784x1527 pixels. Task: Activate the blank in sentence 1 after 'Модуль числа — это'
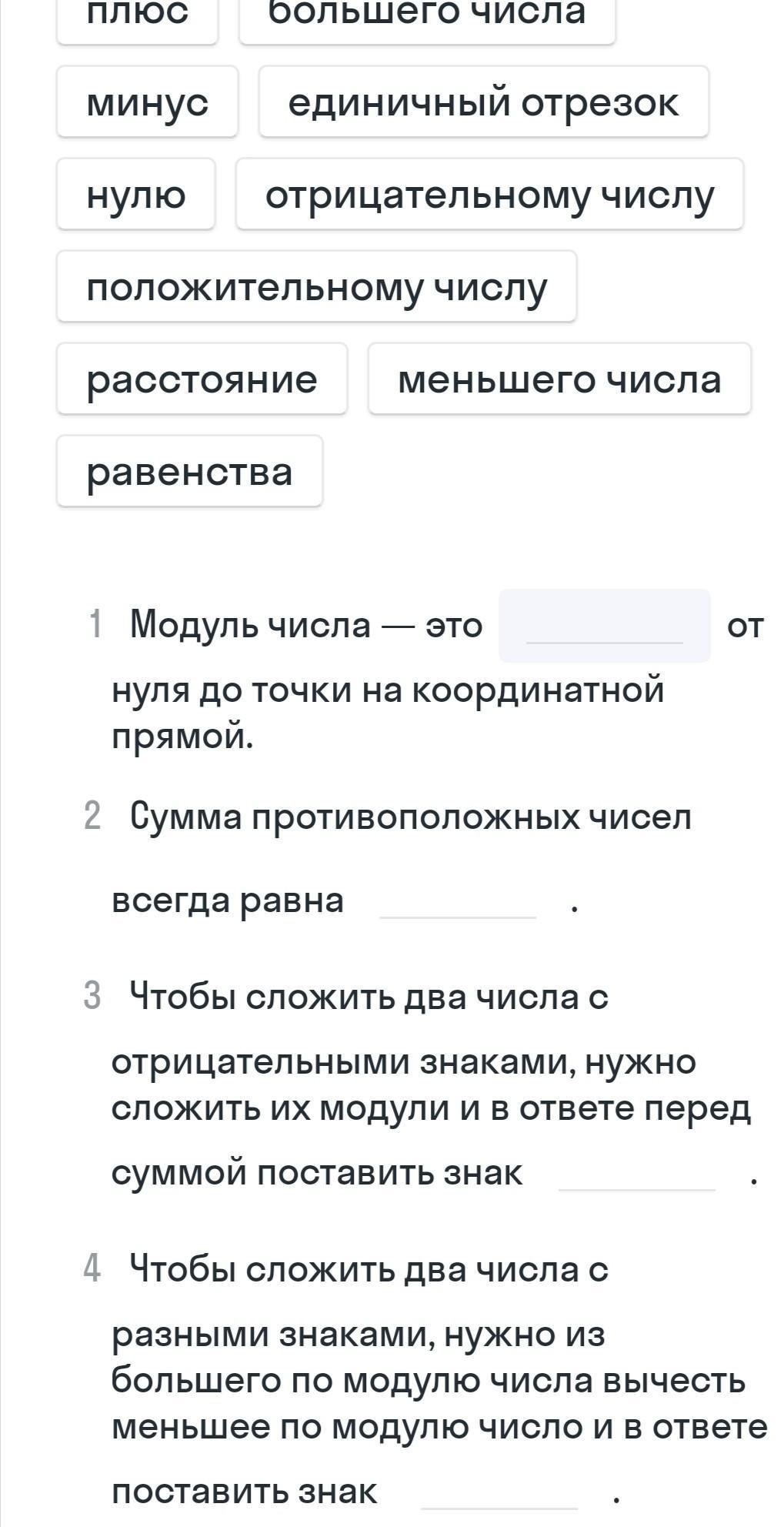point(604,627)
